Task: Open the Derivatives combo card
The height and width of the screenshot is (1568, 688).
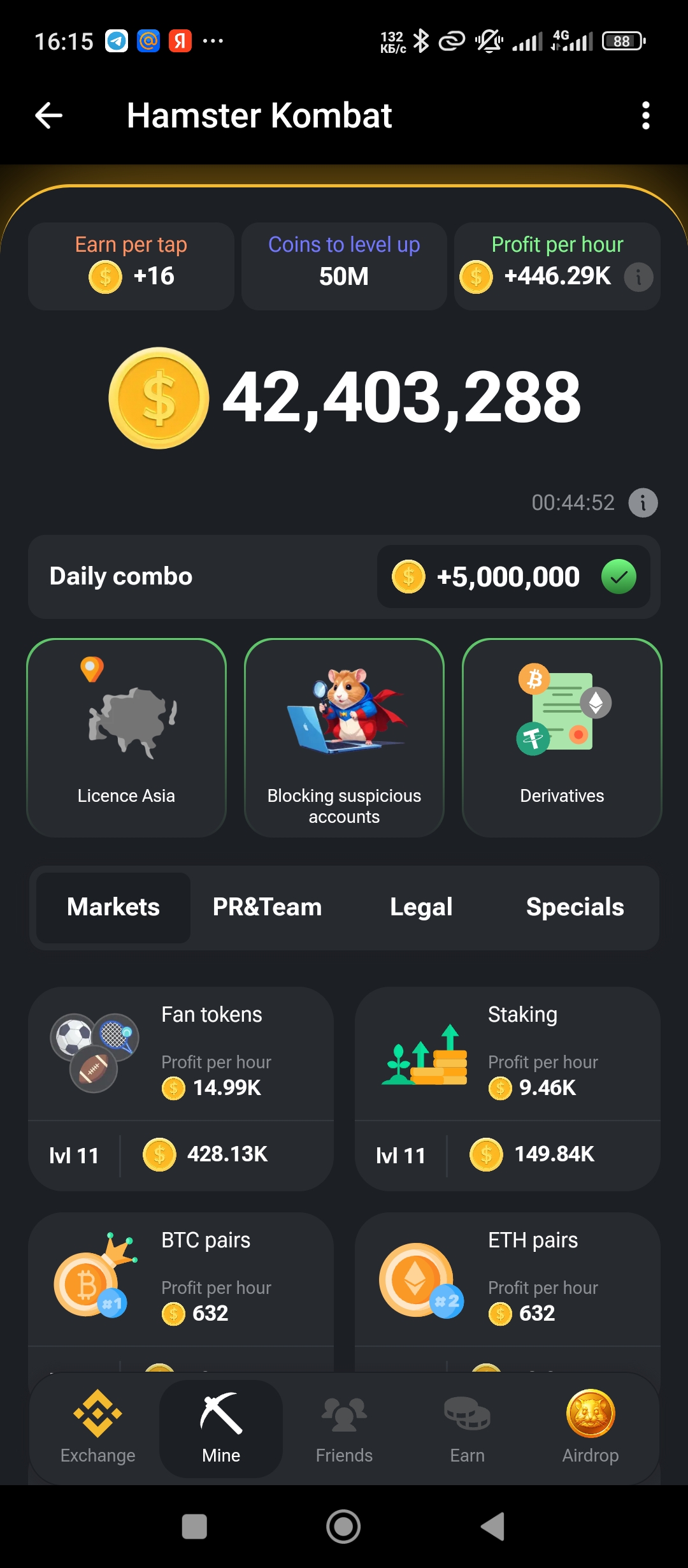Action: [x=562, y=737]
